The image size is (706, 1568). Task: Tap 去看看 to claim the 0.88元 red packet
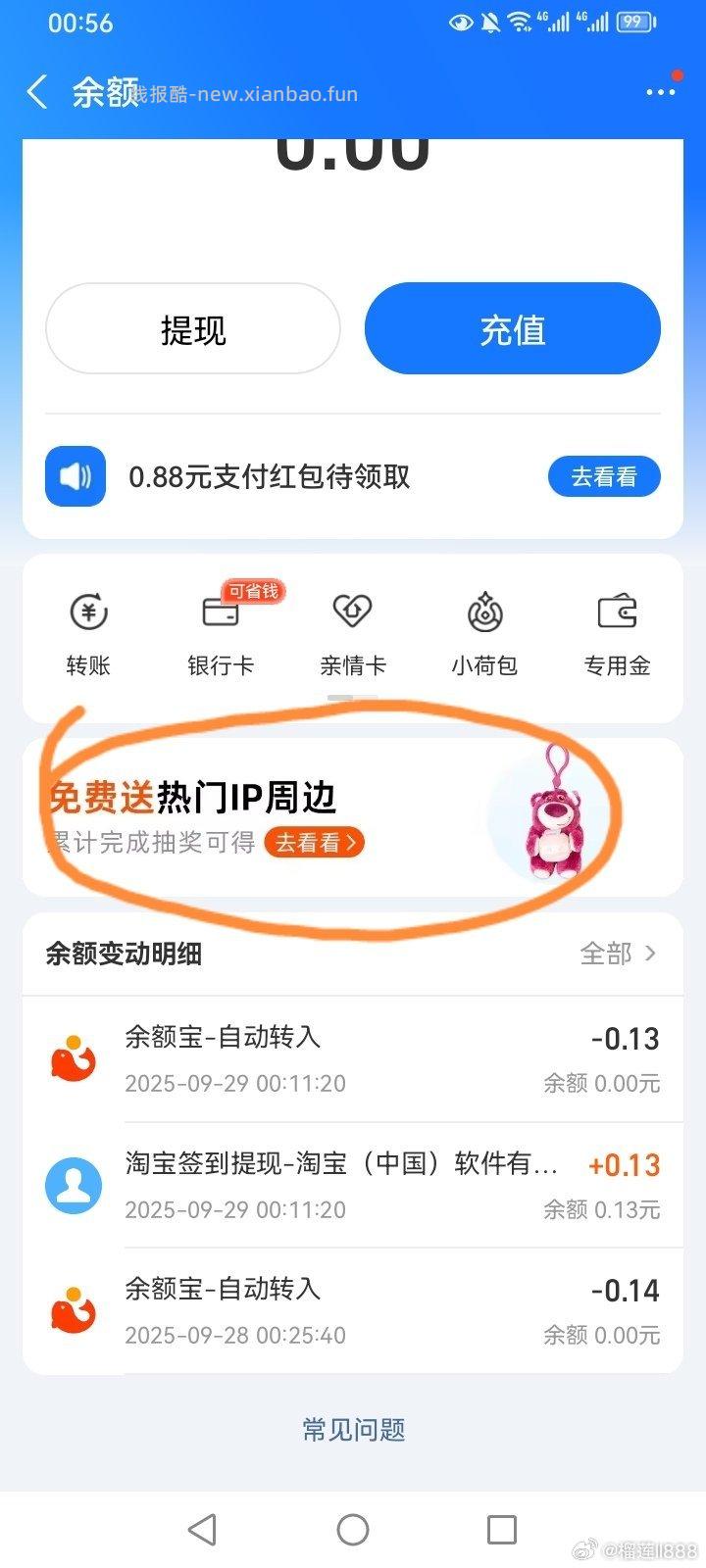[603, 477]
